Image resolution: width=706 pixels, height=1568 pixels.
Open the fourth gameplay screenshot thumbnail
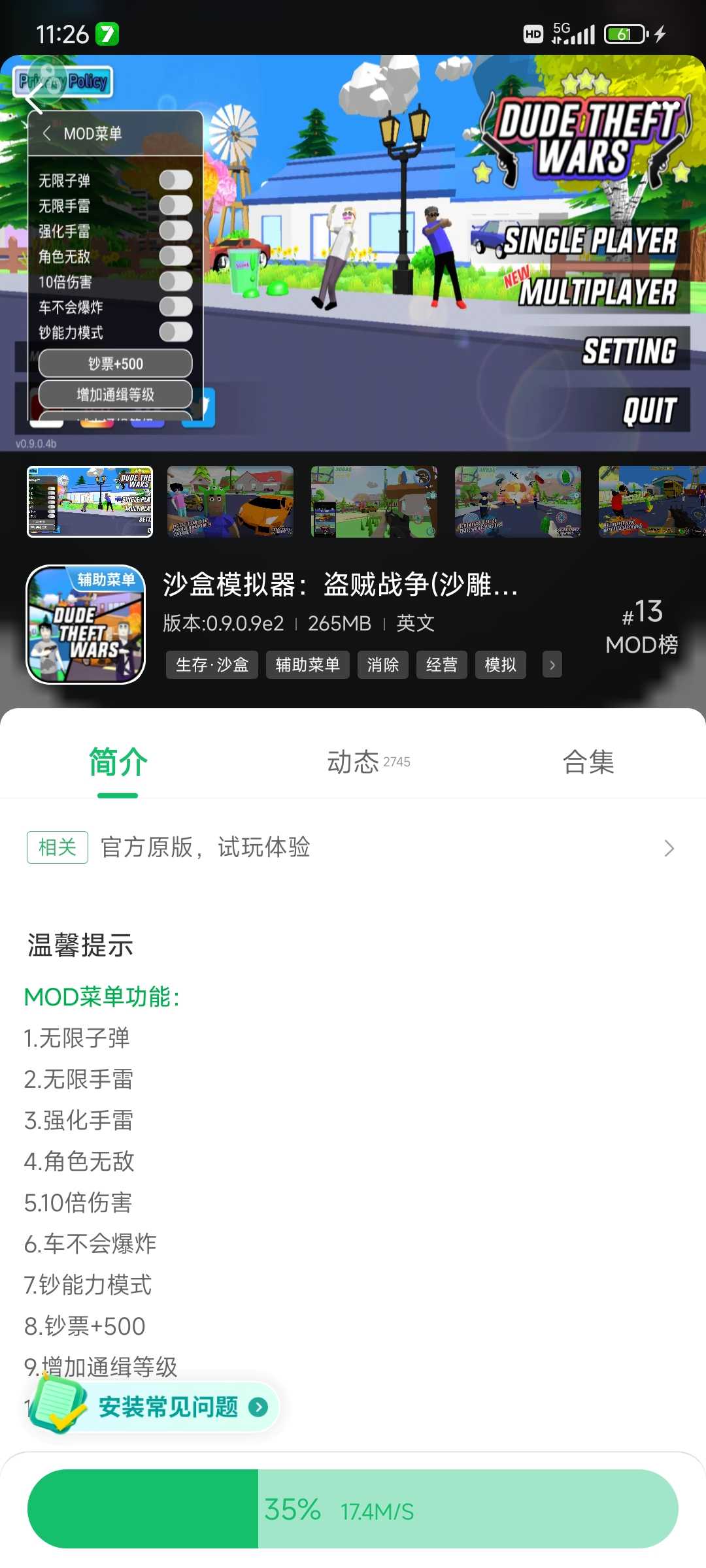click(518, 502)
